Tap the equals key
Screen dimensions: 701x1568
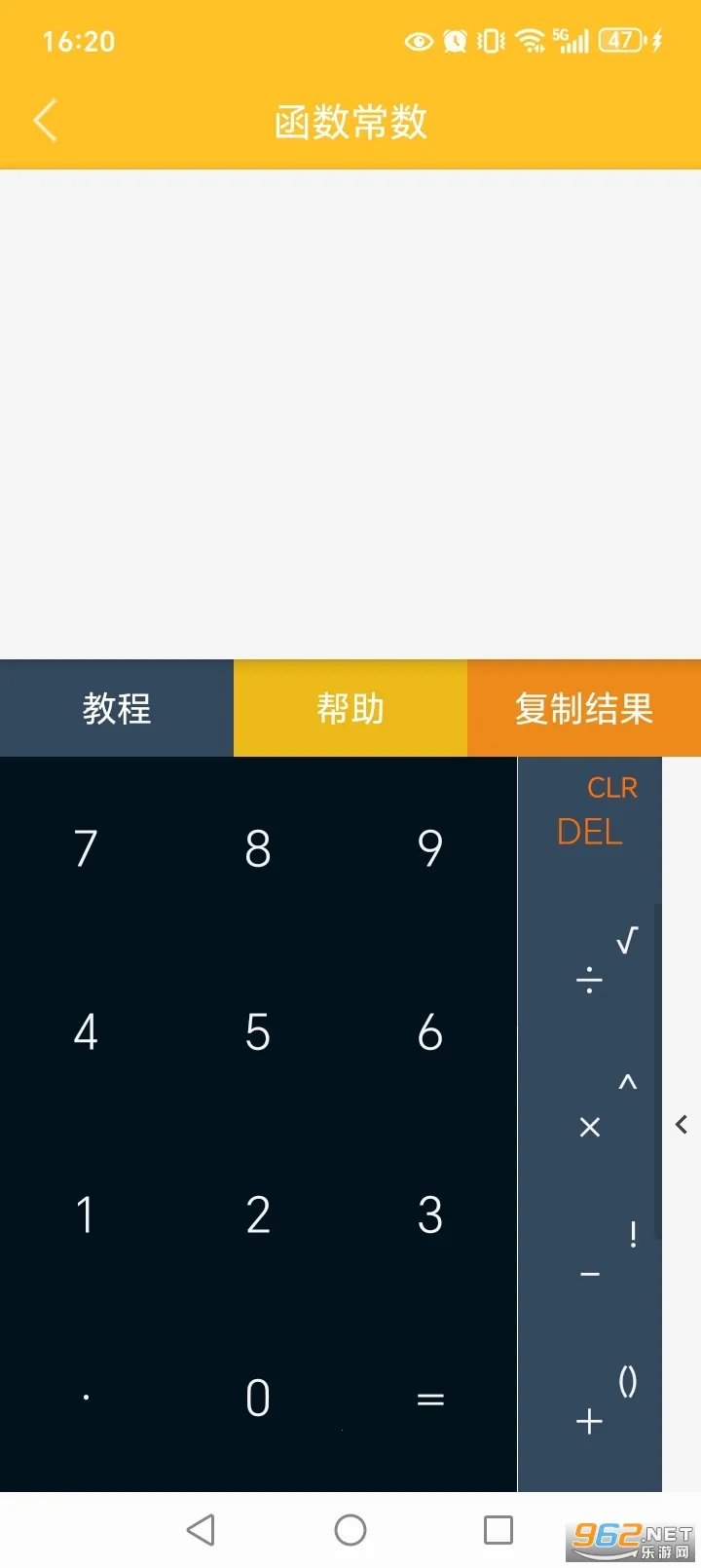[430, 1399]
